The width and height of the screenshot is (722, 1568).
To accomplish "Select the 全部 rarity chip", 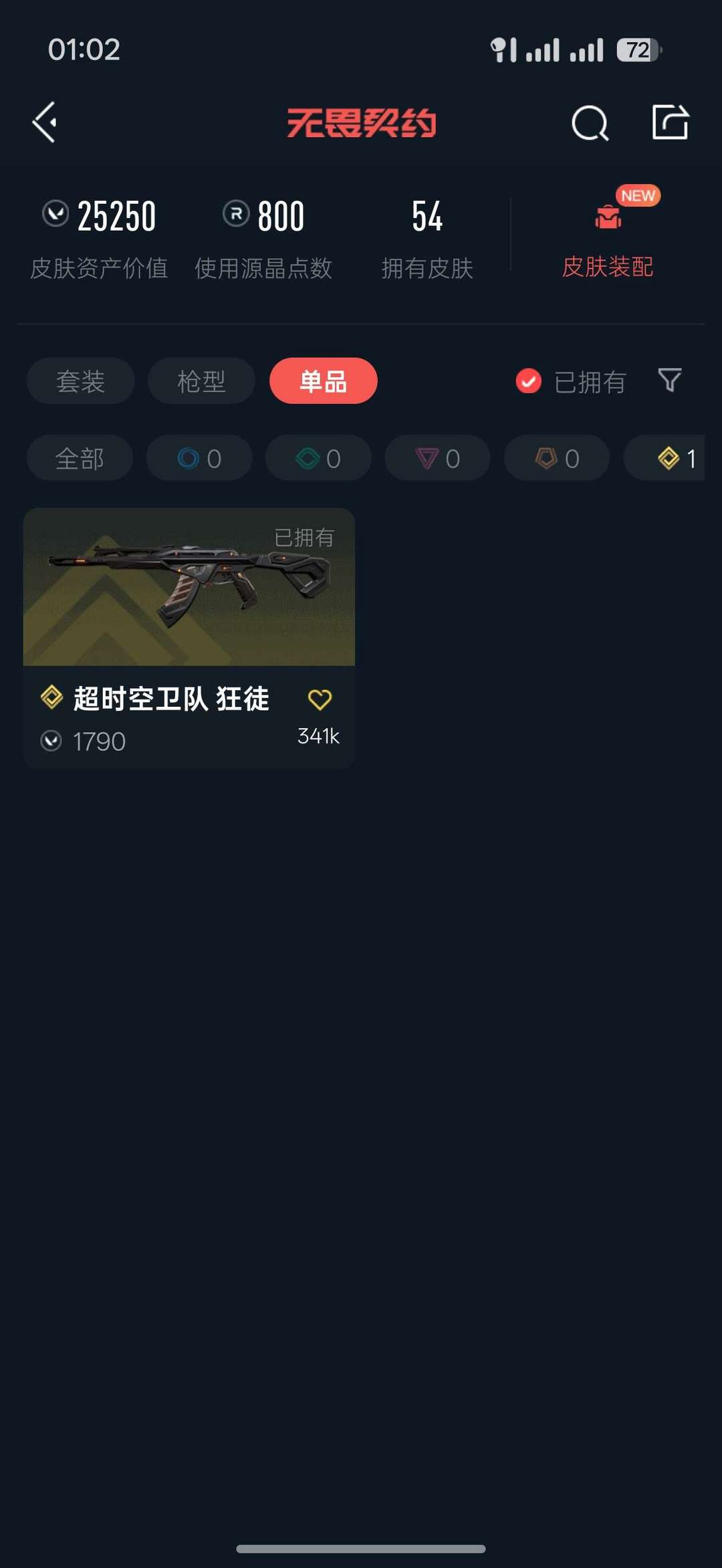I will point(80,458).
